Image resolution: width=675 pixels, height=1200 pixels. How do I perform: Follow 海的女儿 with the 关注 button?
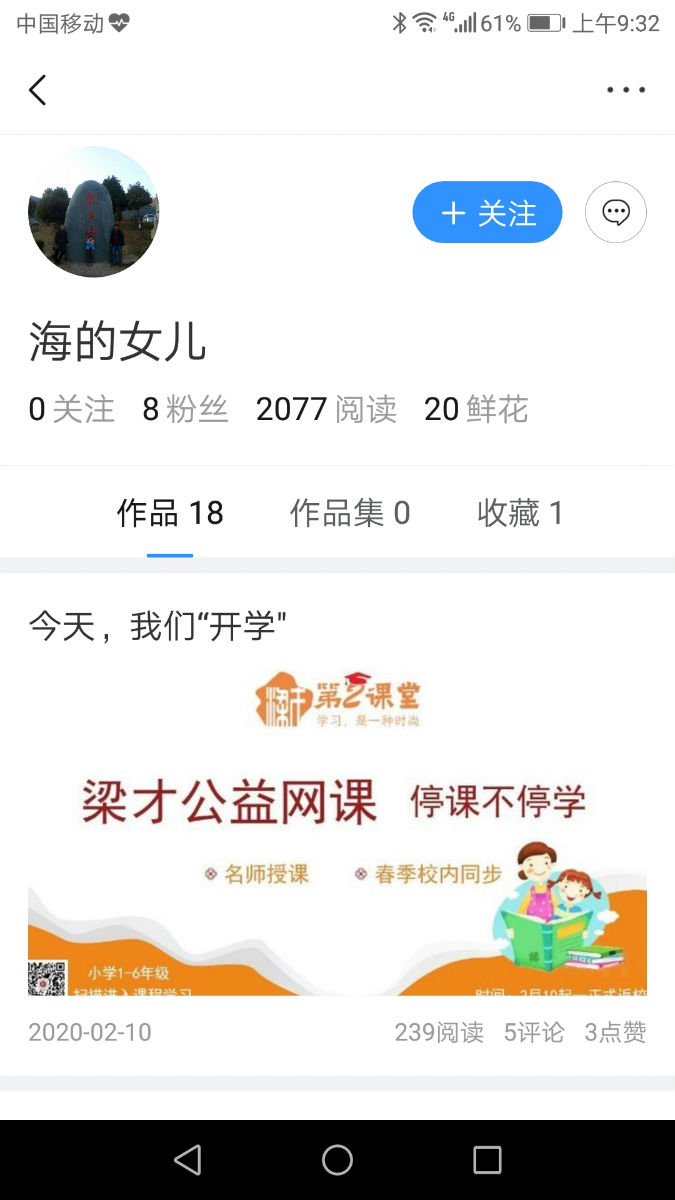click(487, 212)
